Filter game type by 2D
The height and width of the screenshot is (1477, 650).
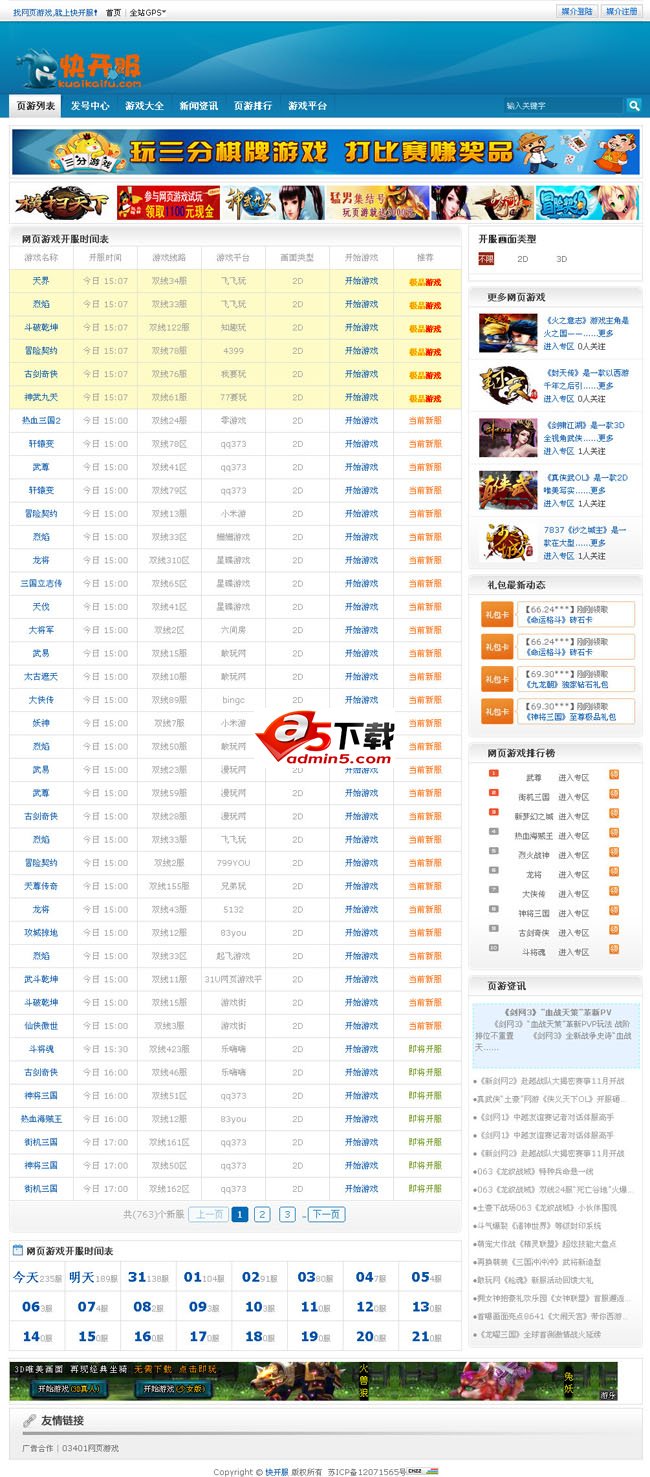coord(522,259)
